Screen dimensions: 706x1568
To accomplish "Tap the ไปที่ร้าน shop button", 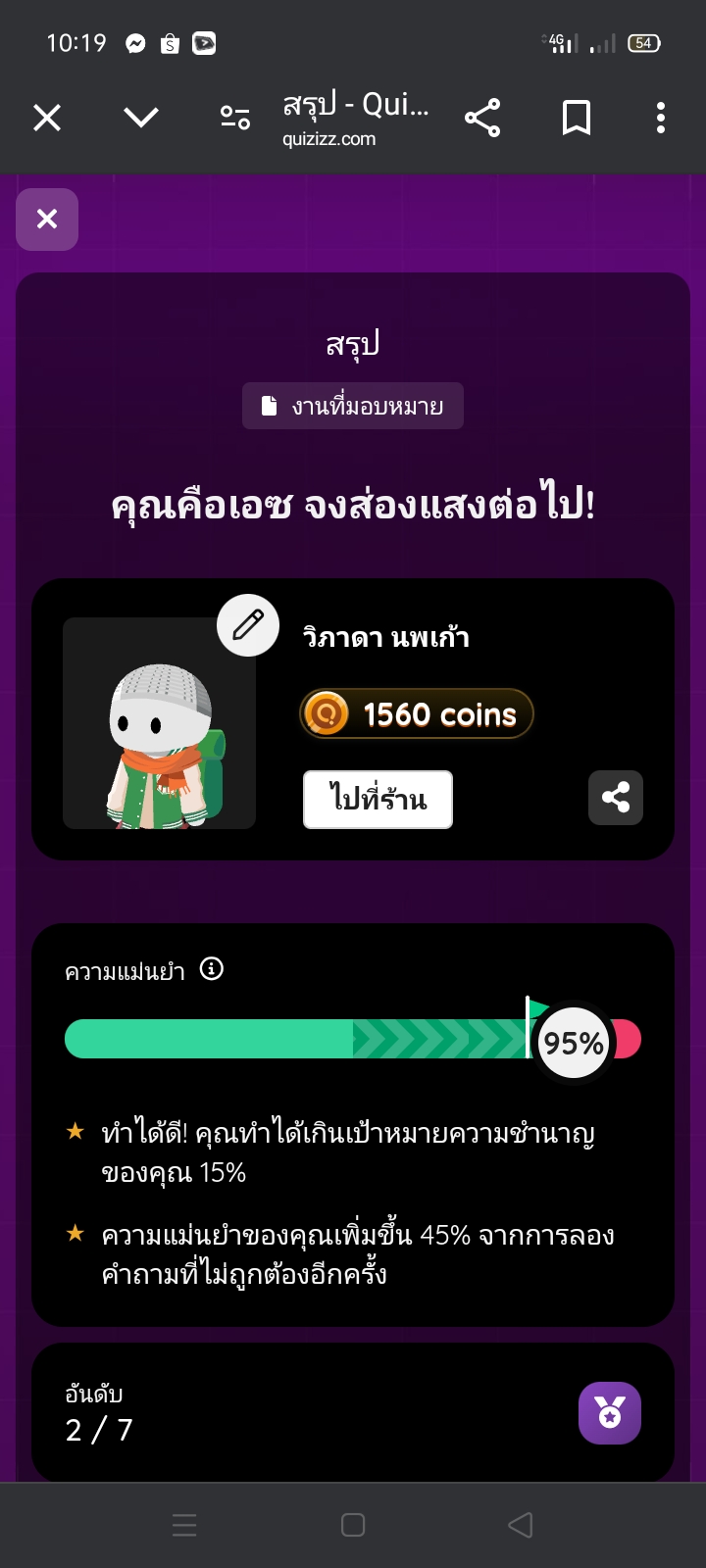I will point(378,800).
